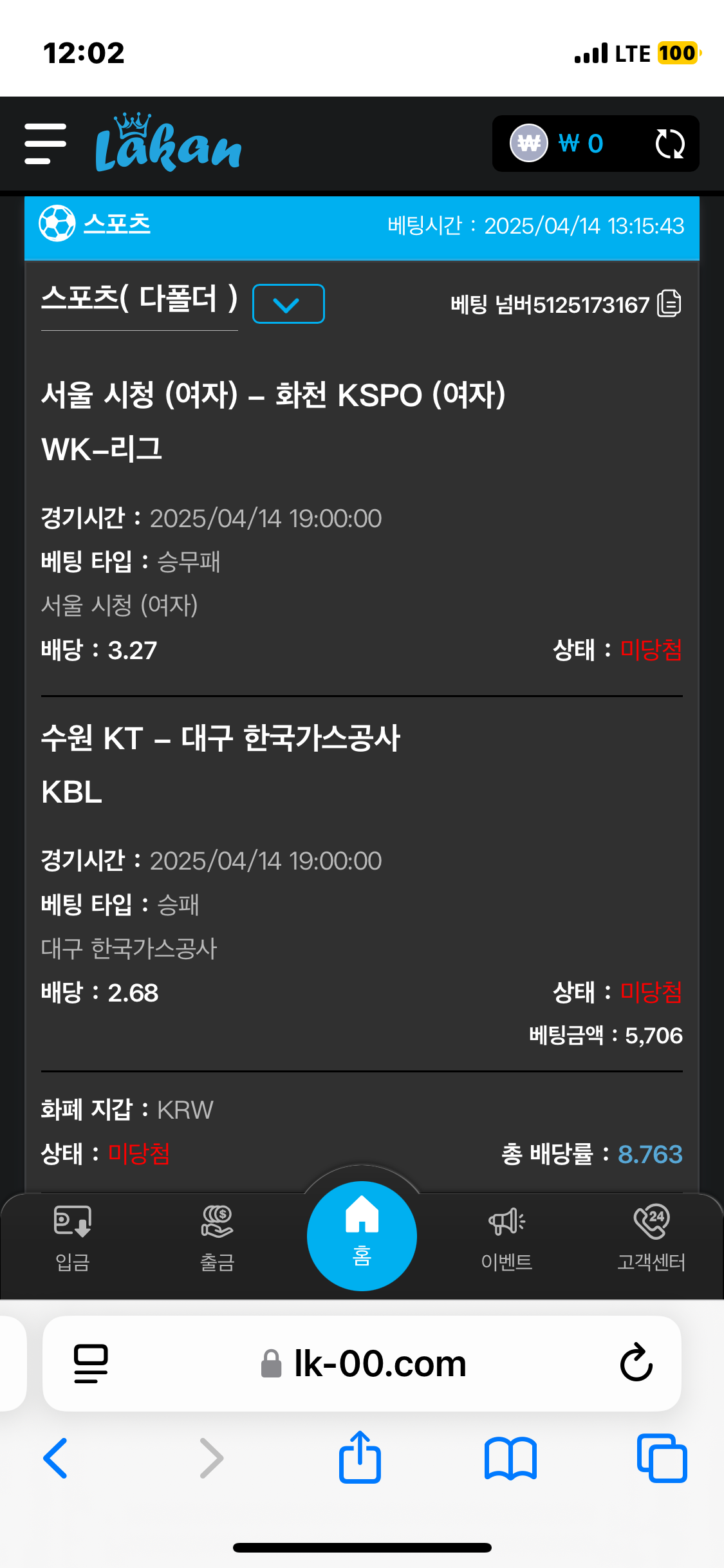Open Safari page settings menu

(91, 1363)
